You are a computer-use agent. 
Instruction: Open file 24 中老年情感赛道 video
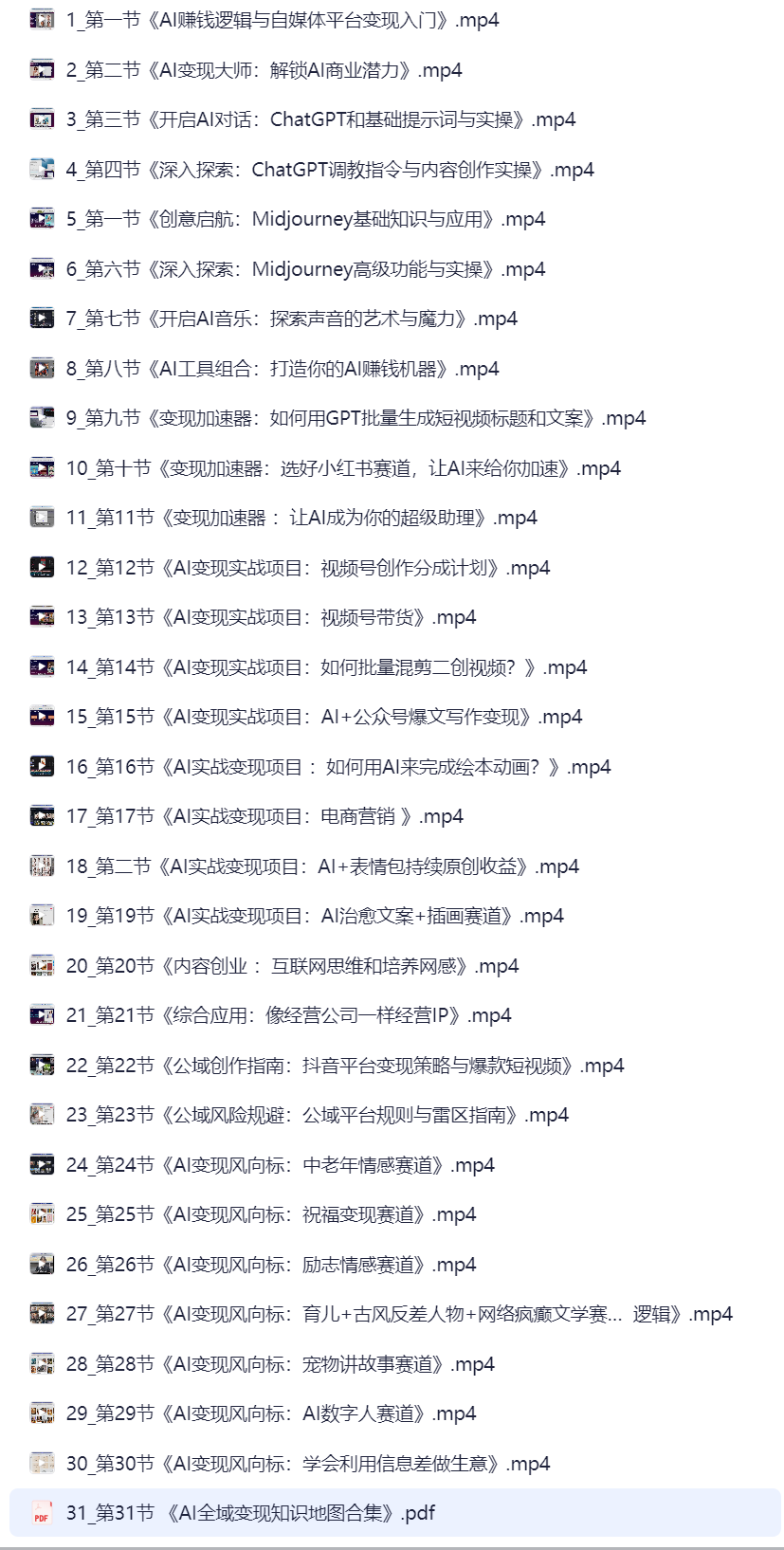point(280,1165)
